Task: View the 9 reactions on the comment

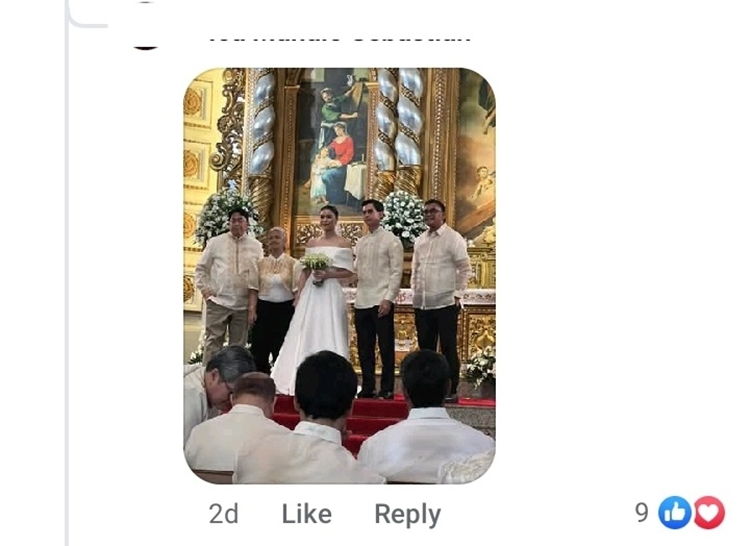Action: coord(680,513)
